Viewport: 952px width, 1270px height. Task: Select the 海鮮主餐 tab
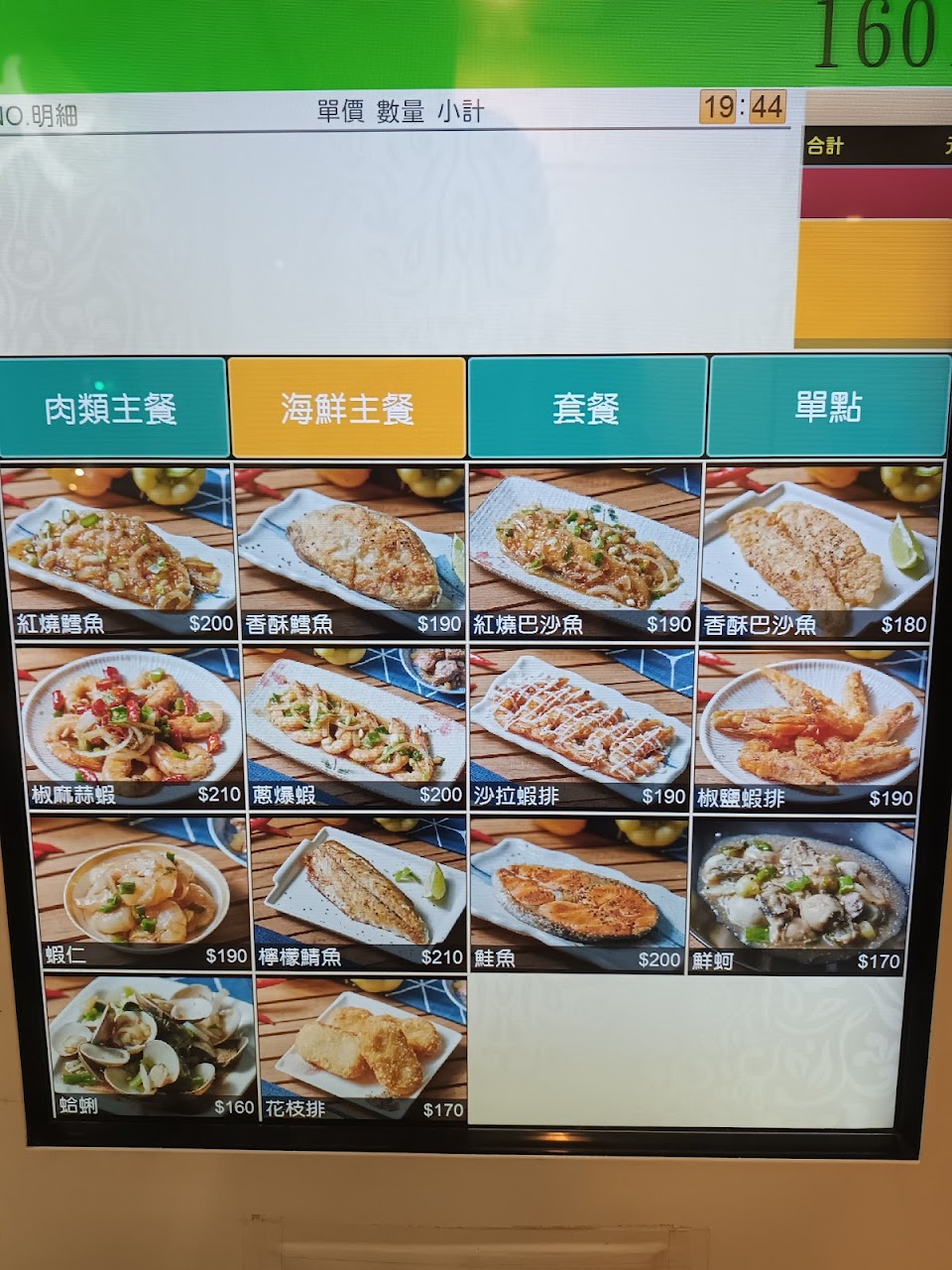347,408
